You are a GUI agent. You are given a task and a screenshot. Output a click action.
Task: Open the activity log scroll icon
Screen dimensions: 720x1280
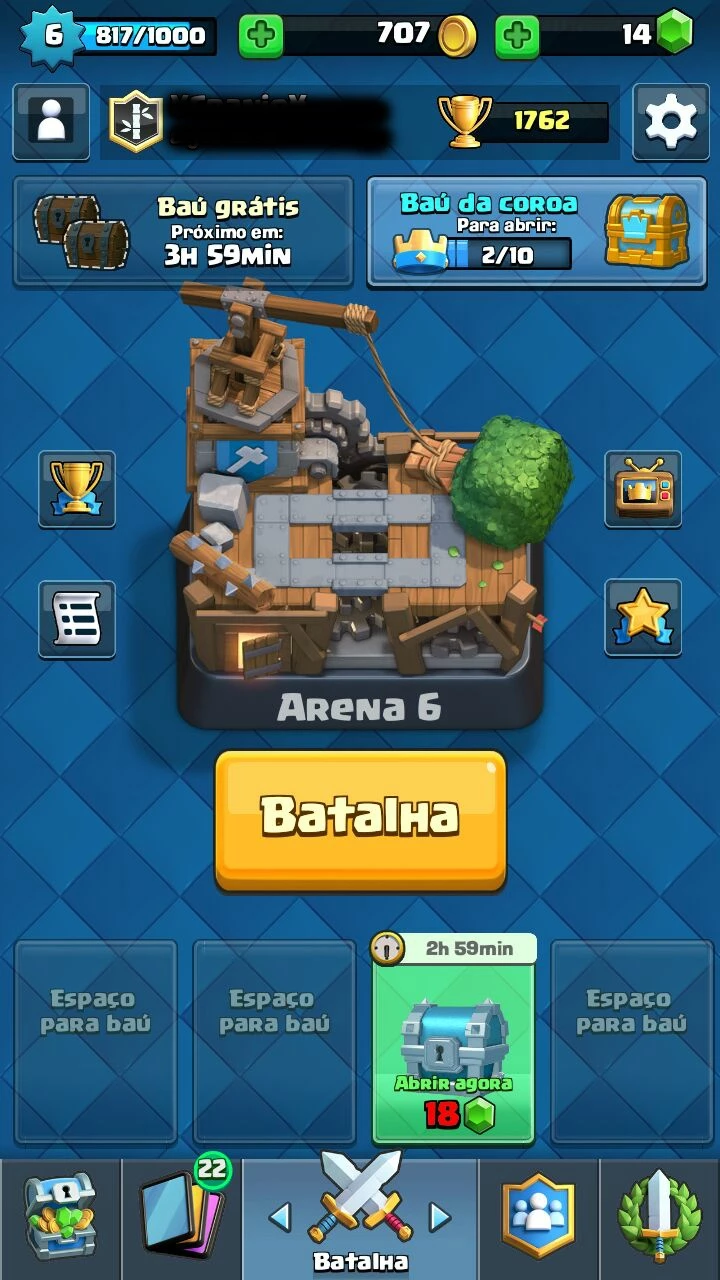(77, 619)
